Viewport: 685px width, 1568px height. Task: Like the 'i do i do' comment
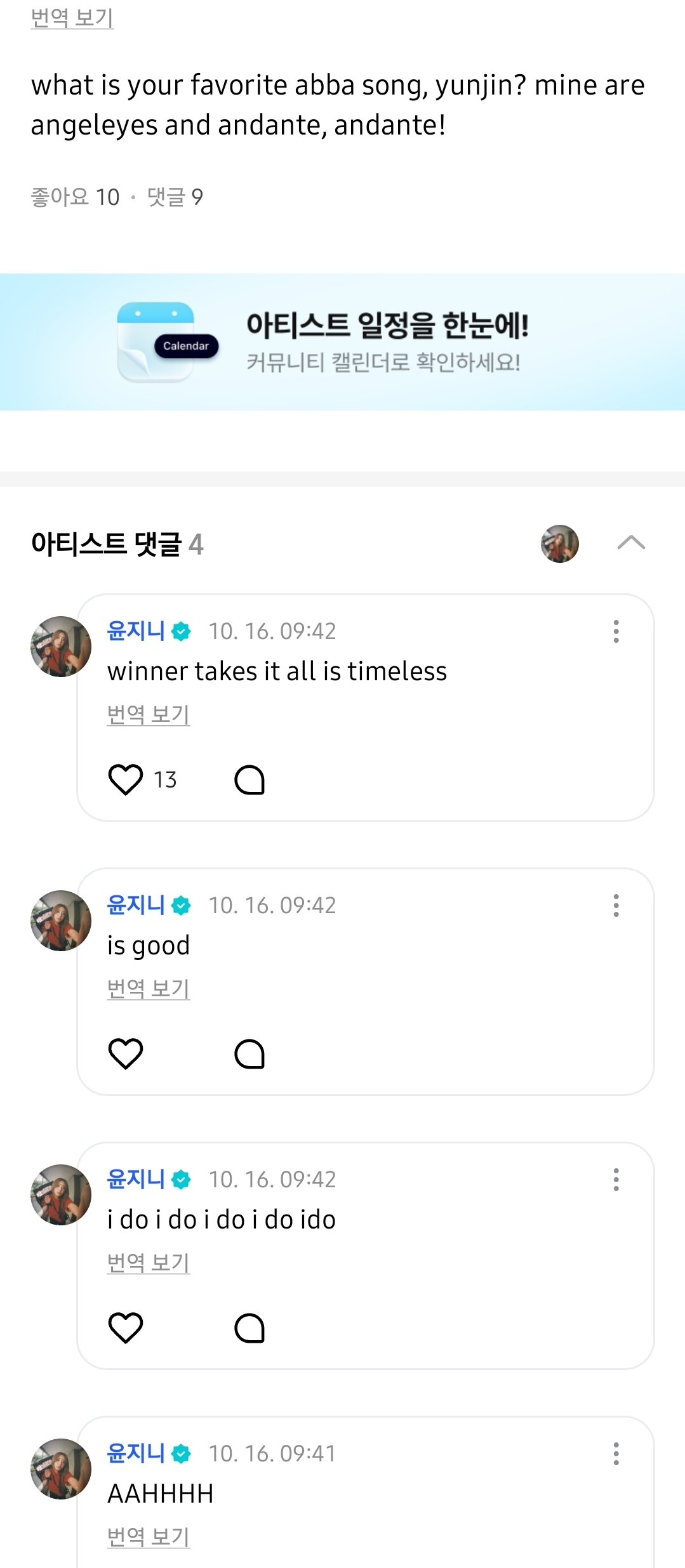click(126, 1328)
